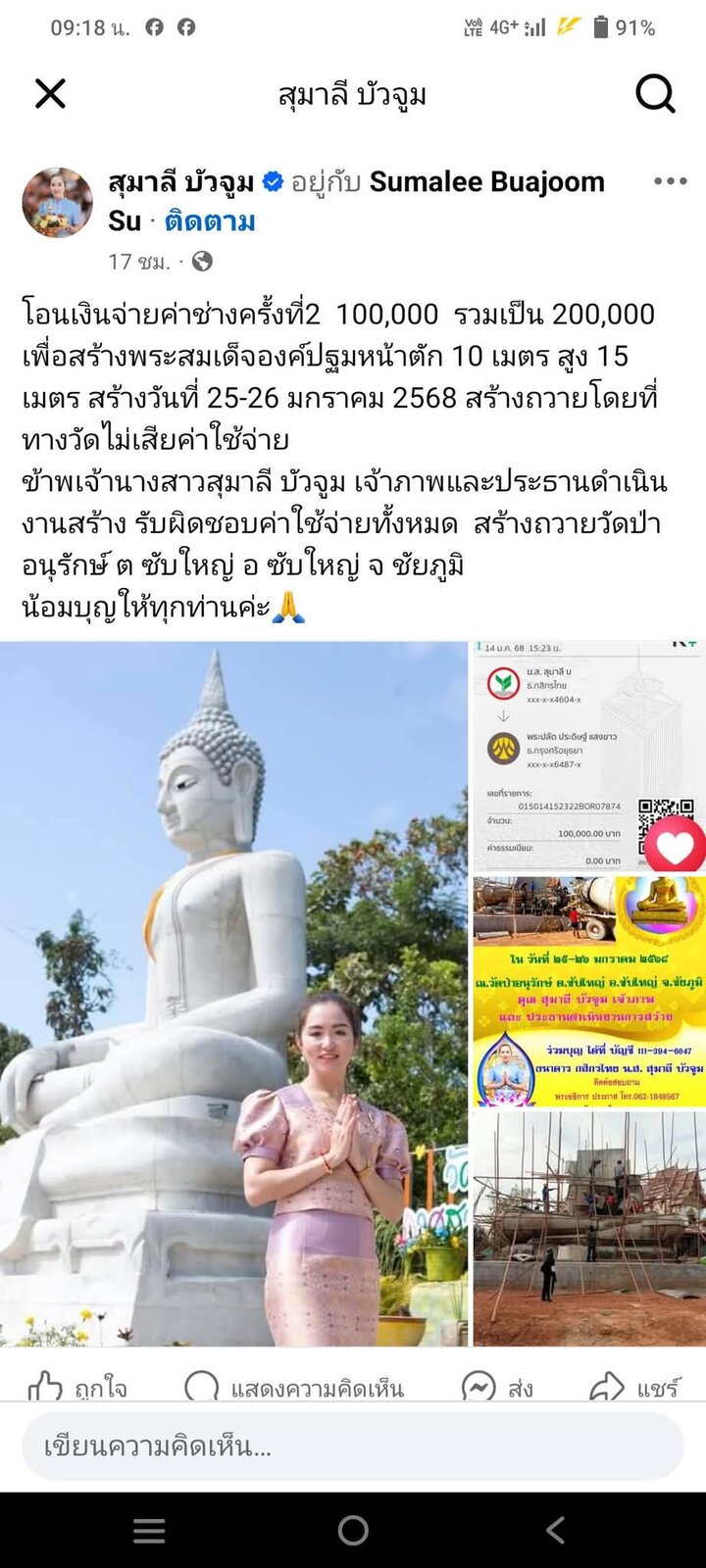Open the yellow ceremony poster image

tap(589, 992)
